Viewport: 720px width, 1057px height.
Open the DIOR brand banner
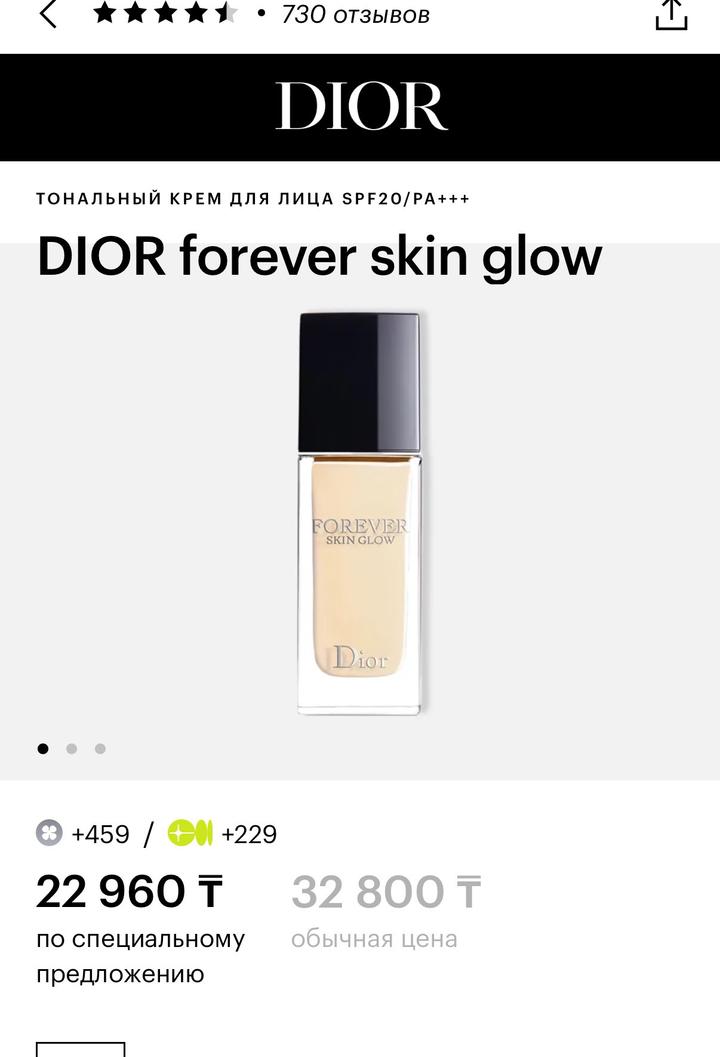point(360,107)
